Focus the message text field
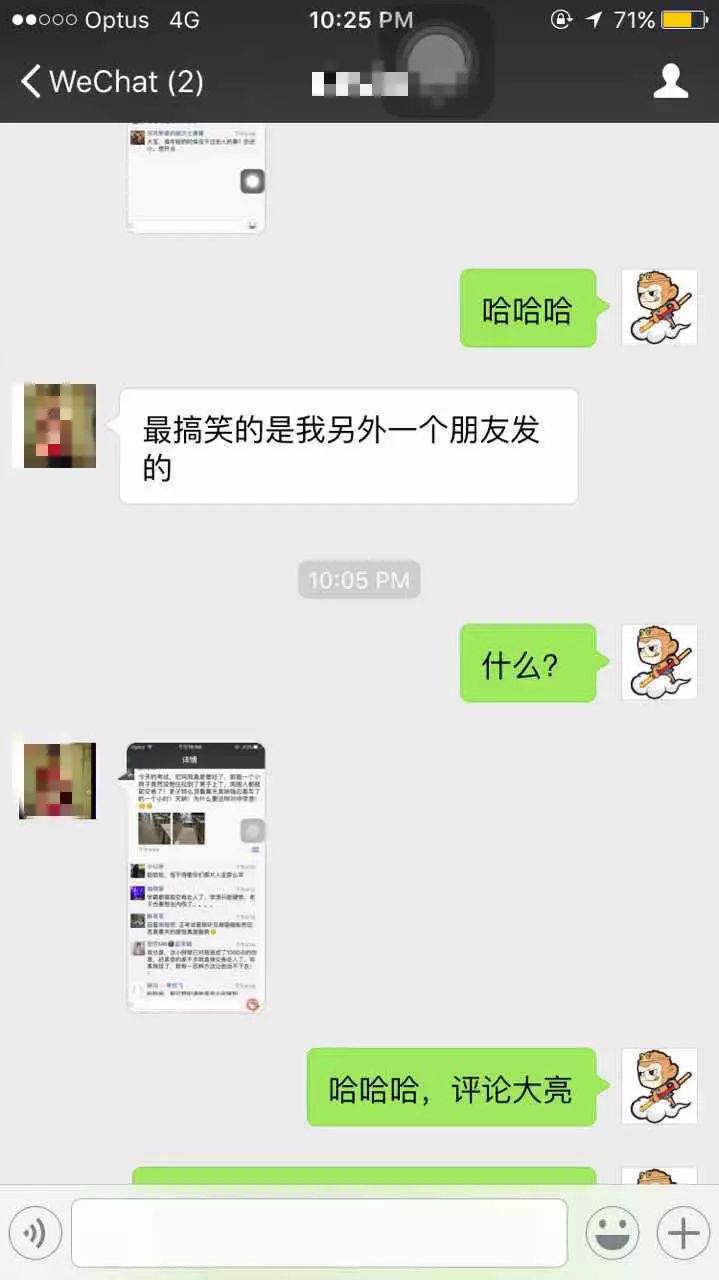The height and width of the screenshot is (1280, 719). [318, 1234]
